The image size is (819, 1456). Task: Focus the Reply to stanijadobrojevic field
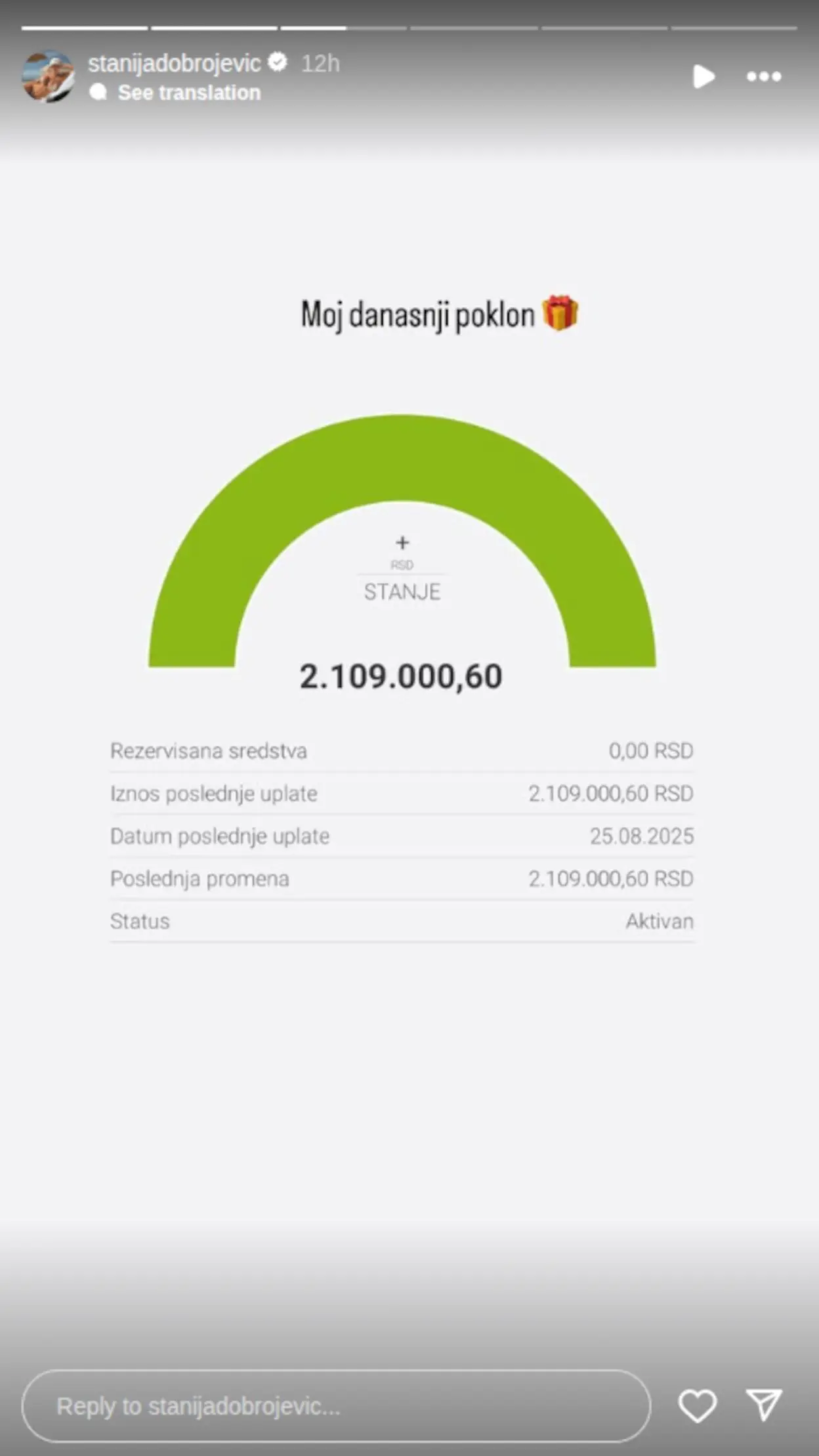(336, 1405)
